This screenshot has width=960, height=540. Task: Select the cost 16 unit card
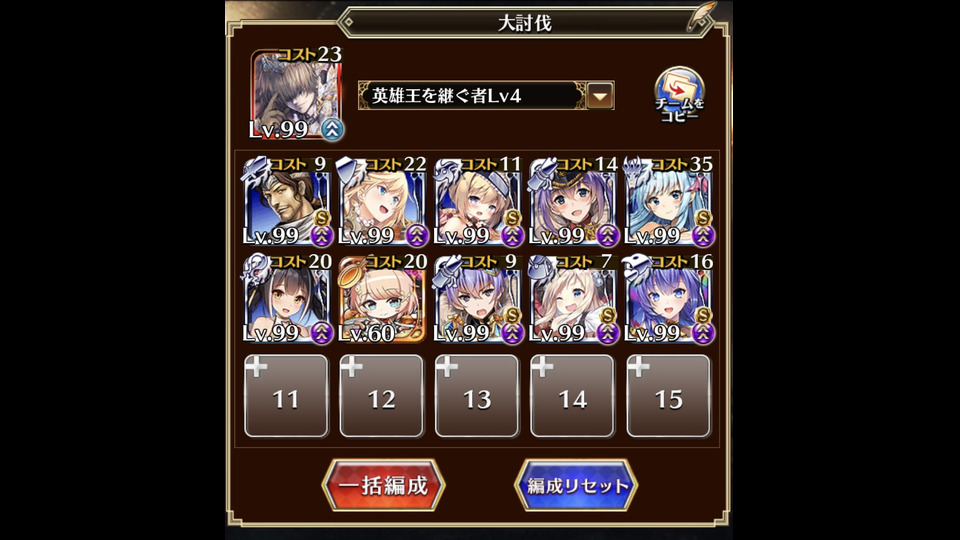click(x=668, y=299)
